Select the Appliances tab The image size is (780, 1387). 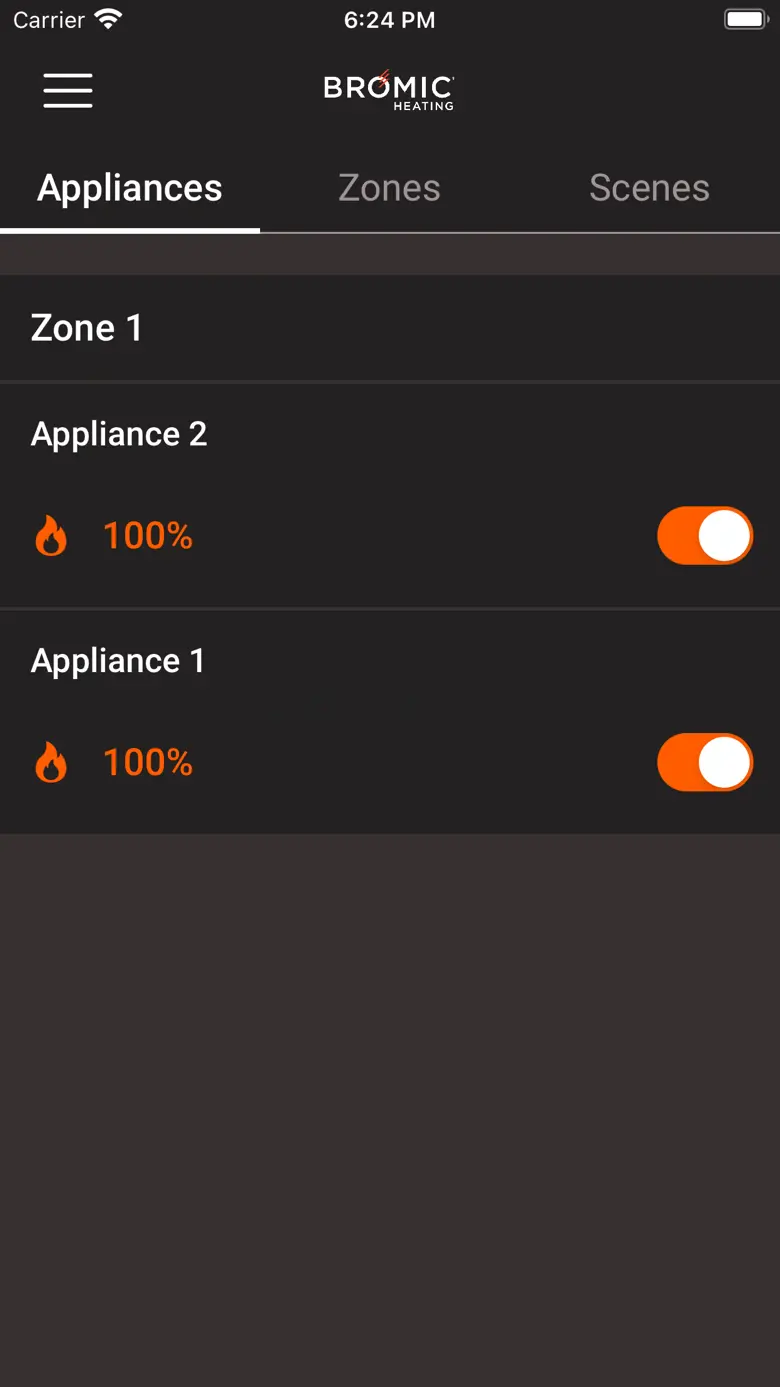pyautogui.click(x=130, y=188)
